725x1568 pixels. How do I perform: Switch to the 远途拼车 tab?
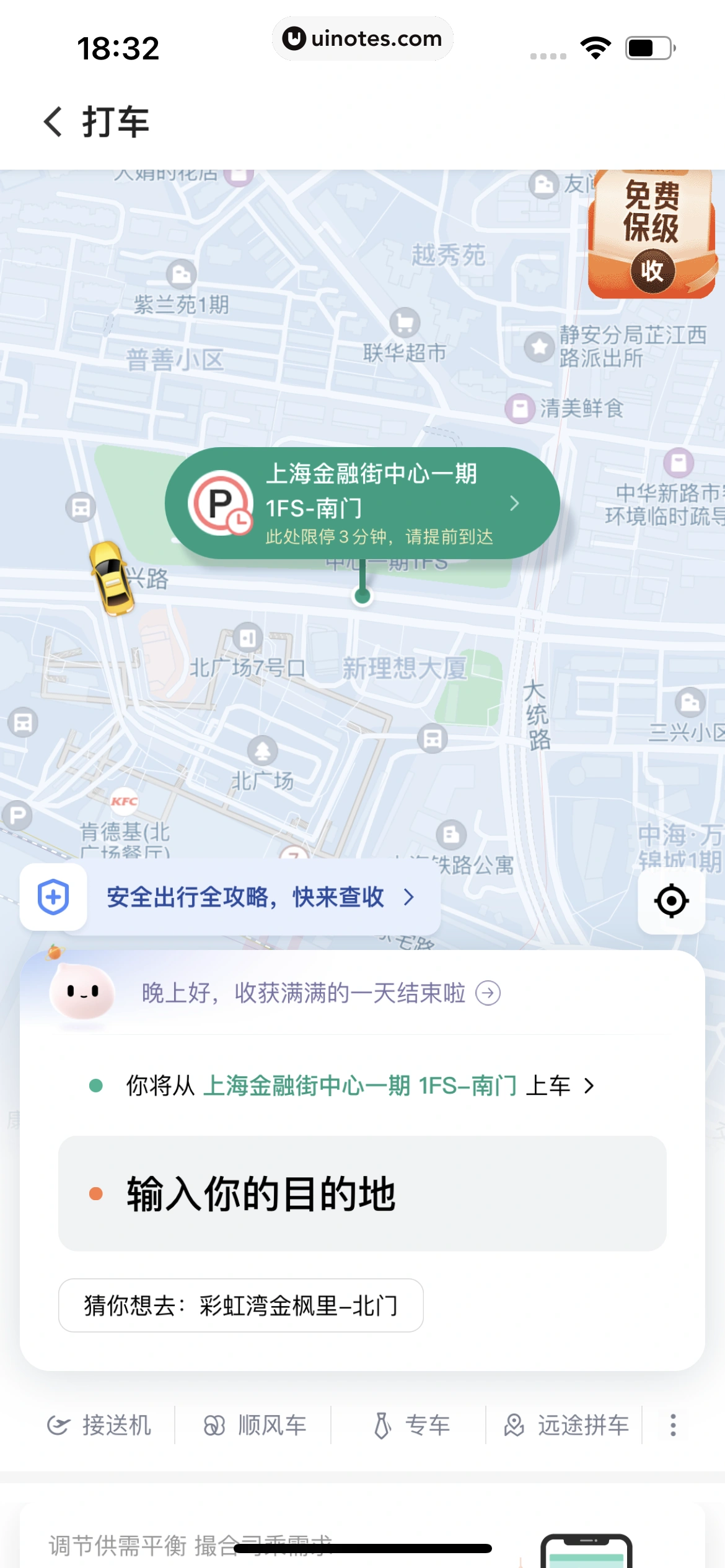[565, 1426]
